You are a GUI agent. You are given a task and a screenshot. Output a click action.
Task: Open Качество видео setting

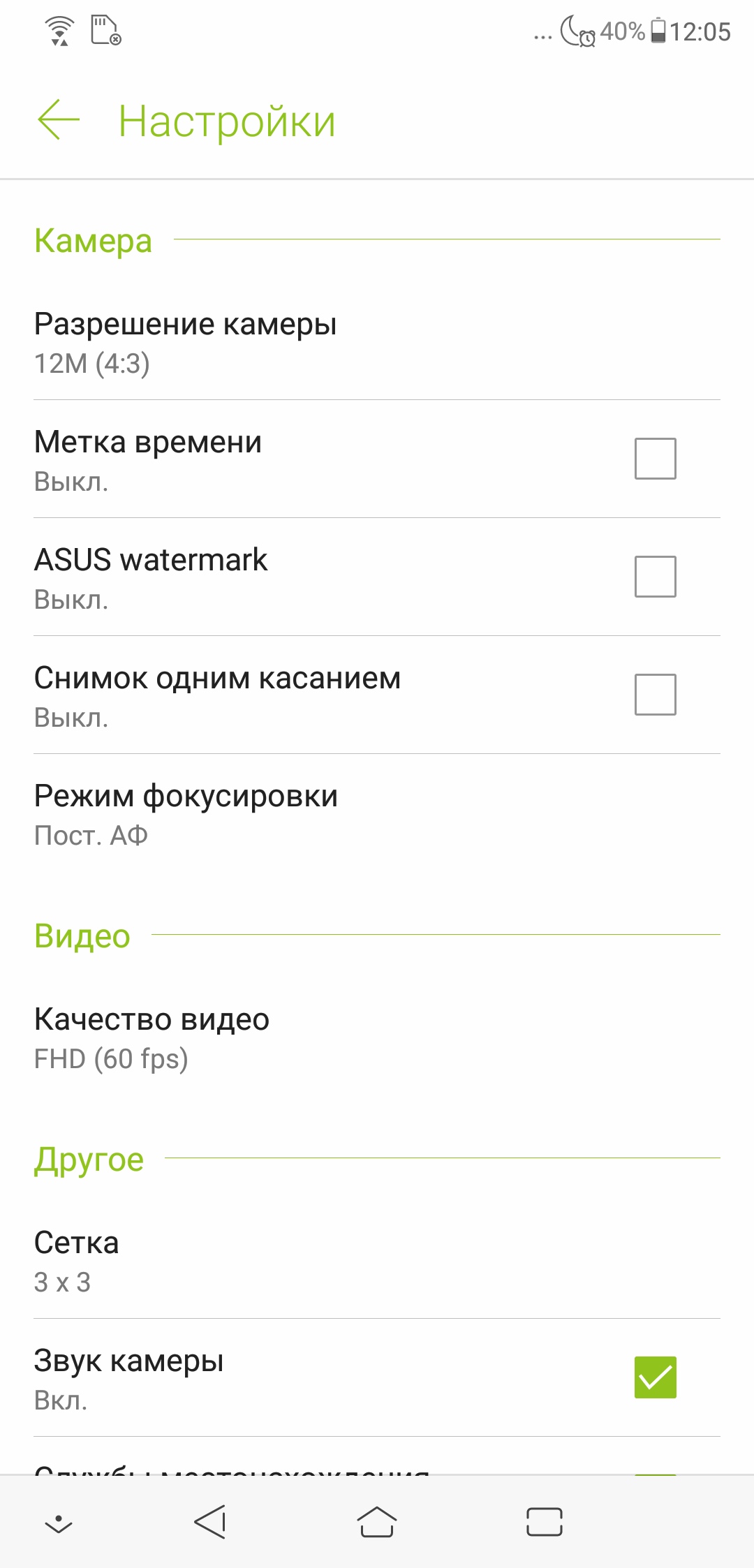point(377,1037)
